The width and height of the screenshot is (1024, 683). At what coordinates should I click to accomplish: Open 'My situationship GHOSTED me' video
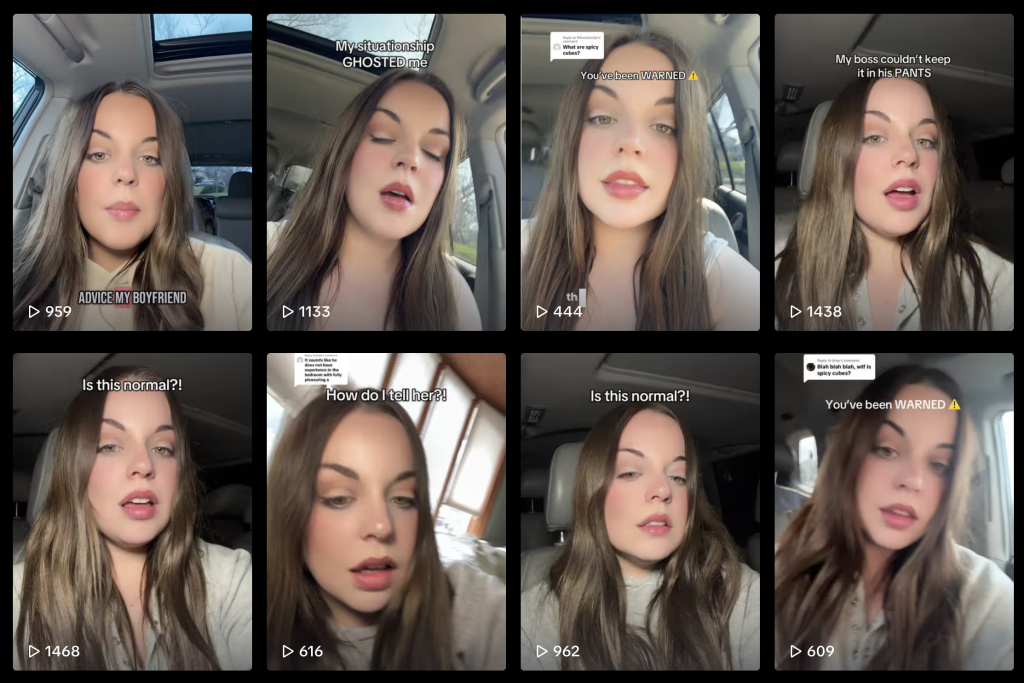386,172
